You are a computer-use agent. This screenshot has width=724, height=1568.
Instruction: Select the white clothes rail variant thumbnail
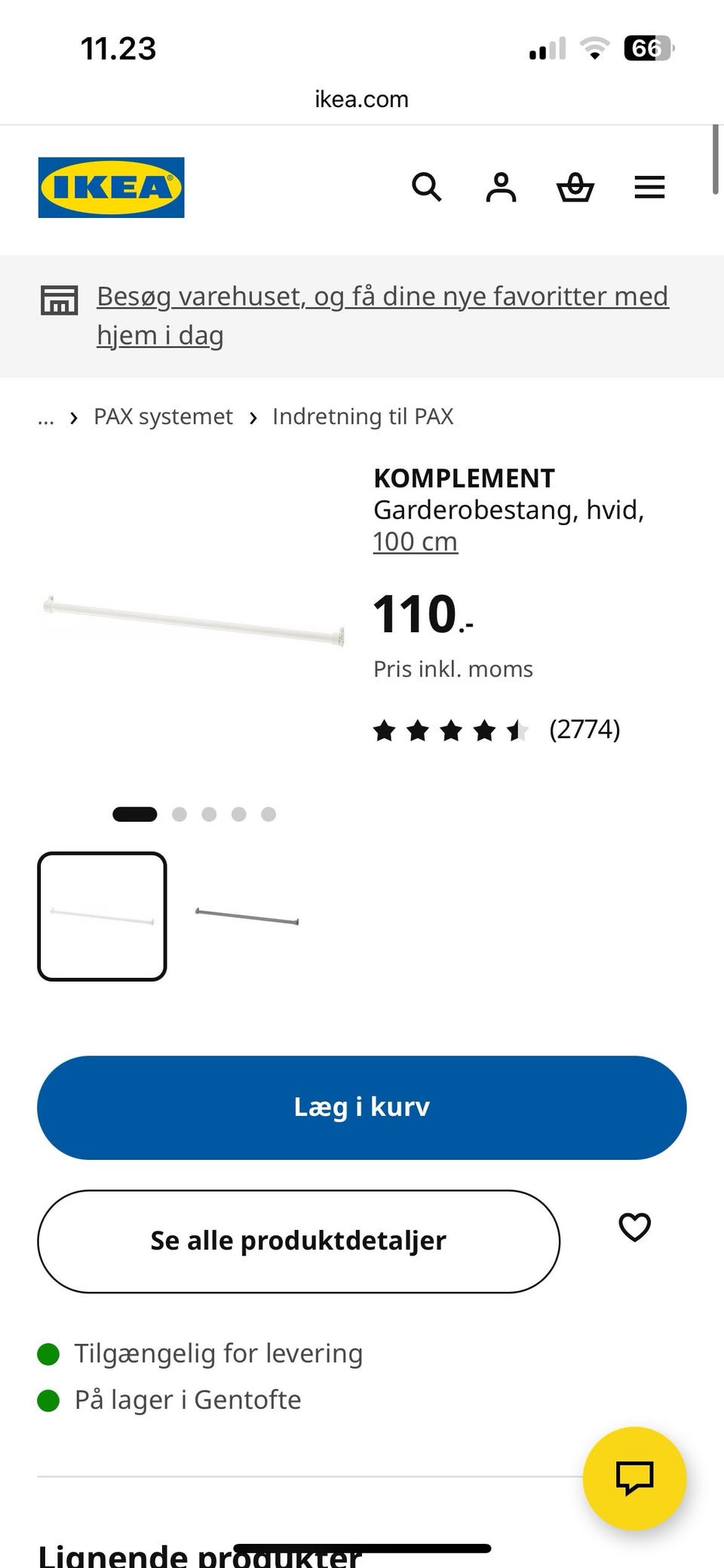102,917
